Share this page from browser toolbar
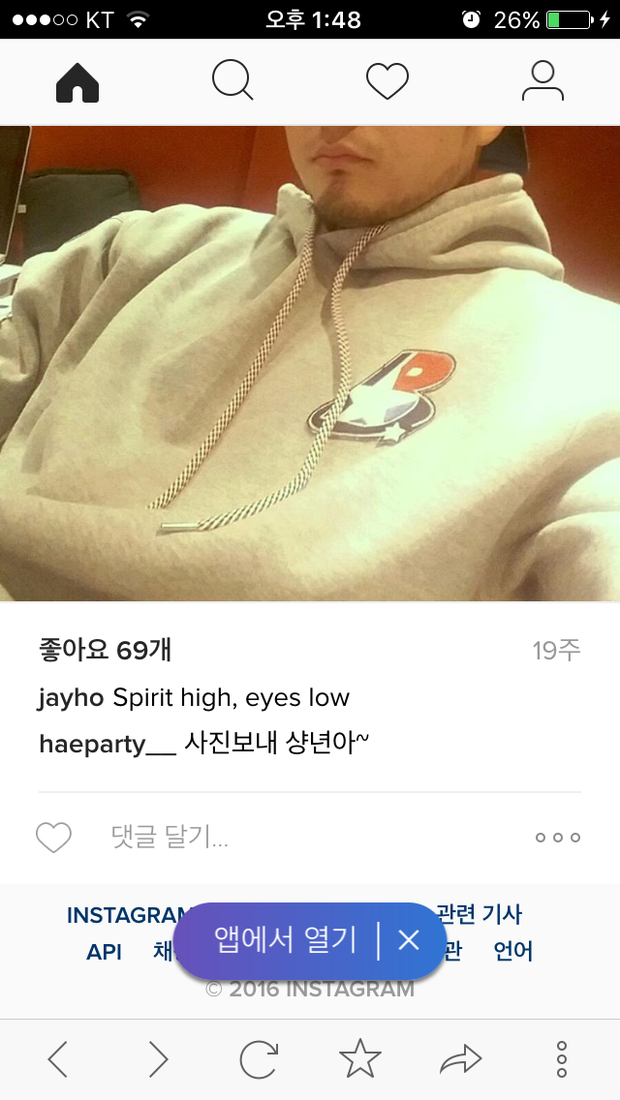This screenshot has height=1100, width=620. click(461, 1059)
